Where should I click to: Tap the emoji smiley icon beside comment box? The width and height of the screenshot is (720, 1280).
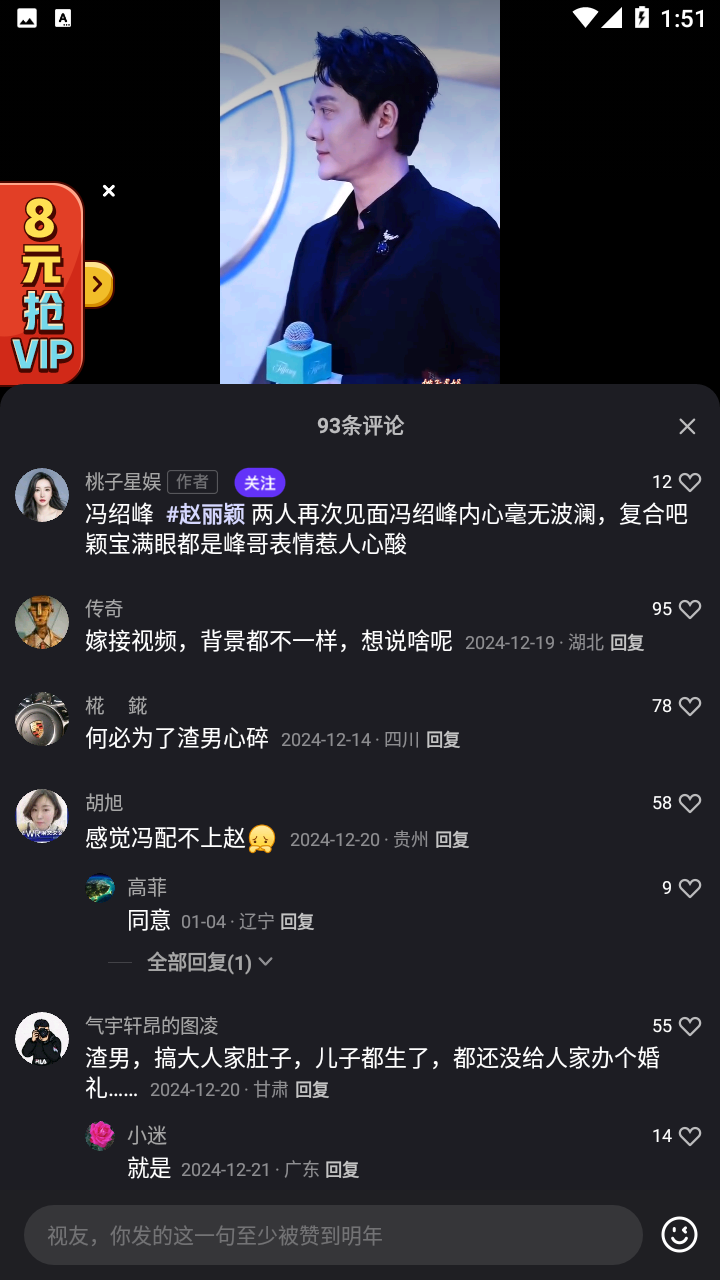tap(679, 1235)
